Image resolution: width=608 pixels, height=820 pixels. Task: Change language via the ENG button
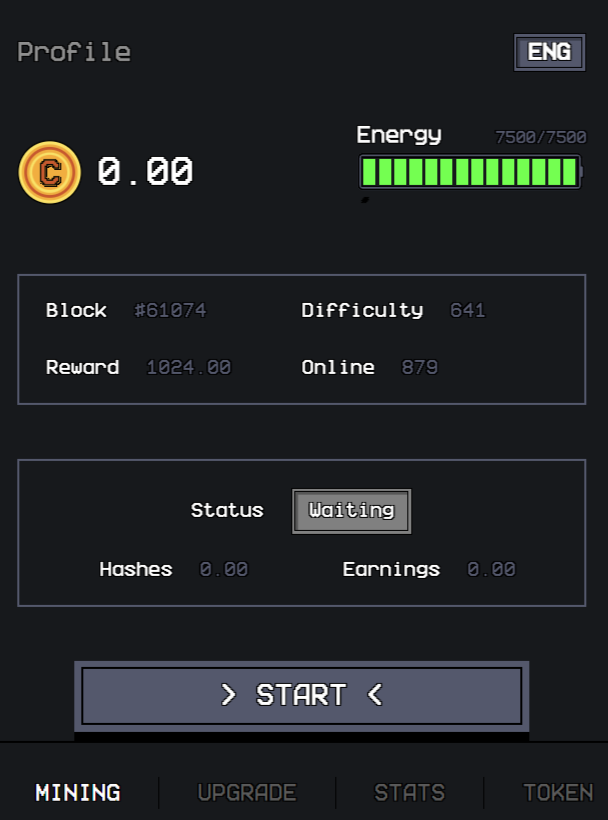coord(549,52)
